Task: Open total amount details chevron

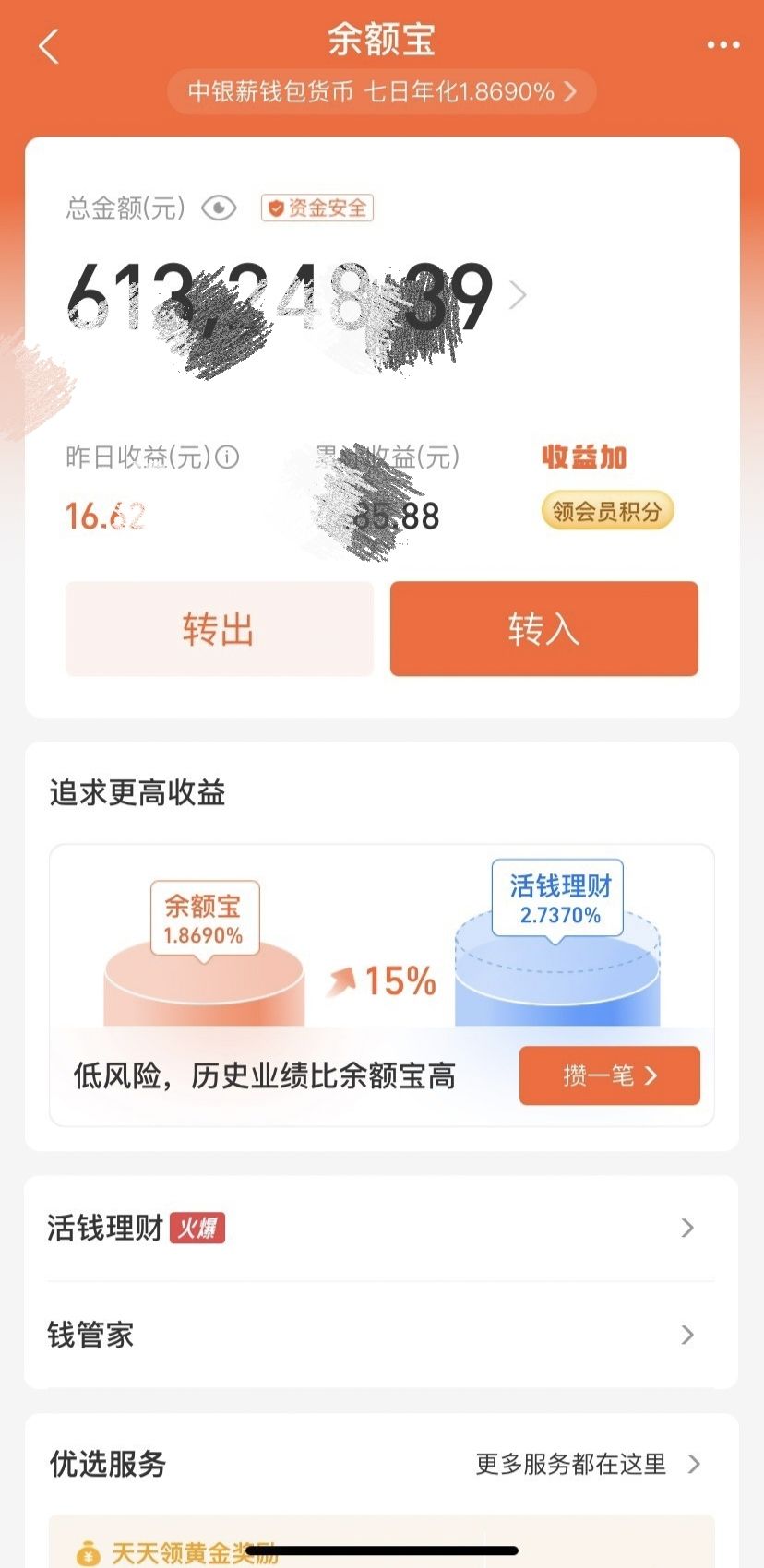Action: click(x=519, y=296)
